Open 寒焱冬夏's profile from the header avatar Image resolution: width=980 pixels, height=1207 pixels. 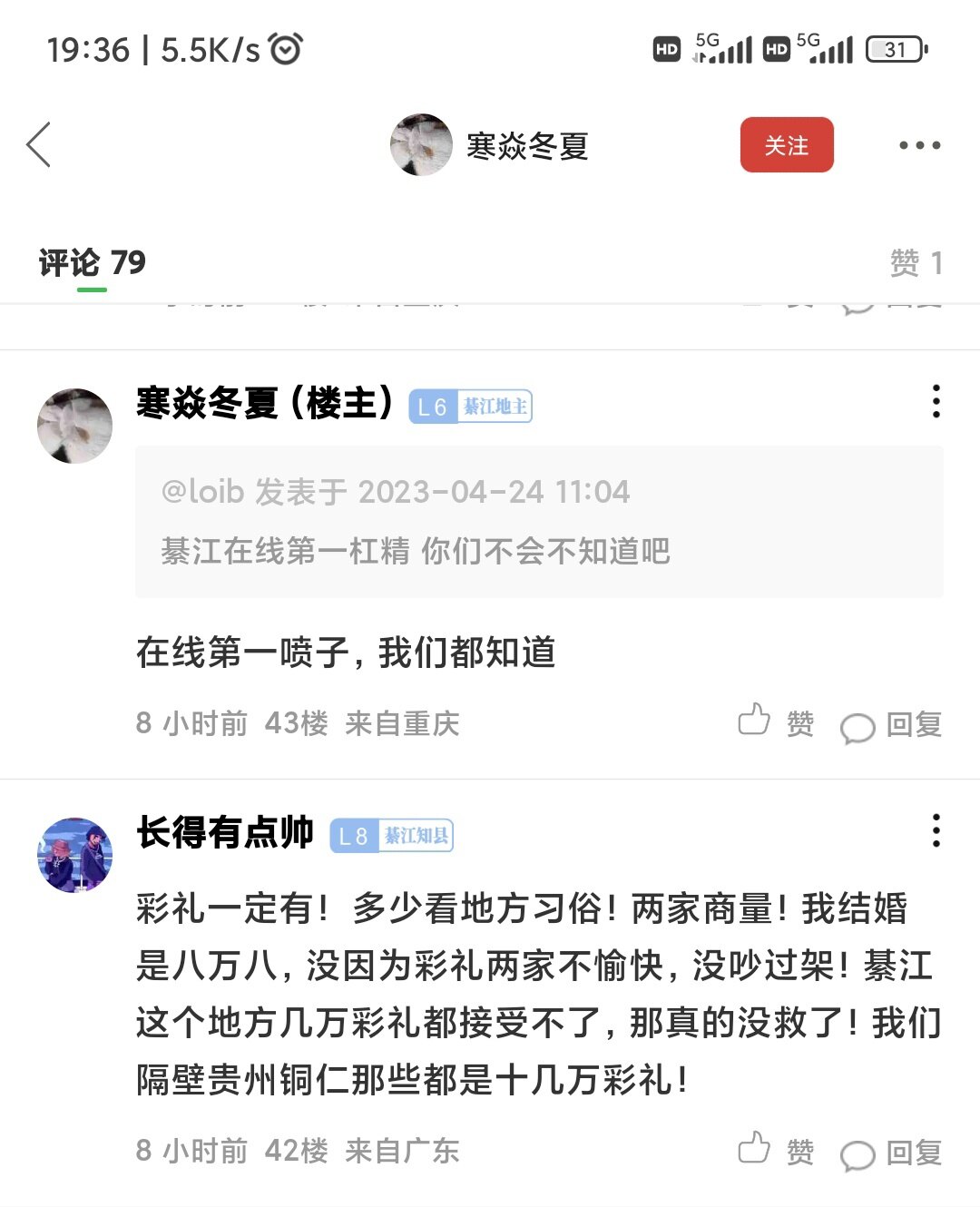pyautogui.click(x=421, y=145)
